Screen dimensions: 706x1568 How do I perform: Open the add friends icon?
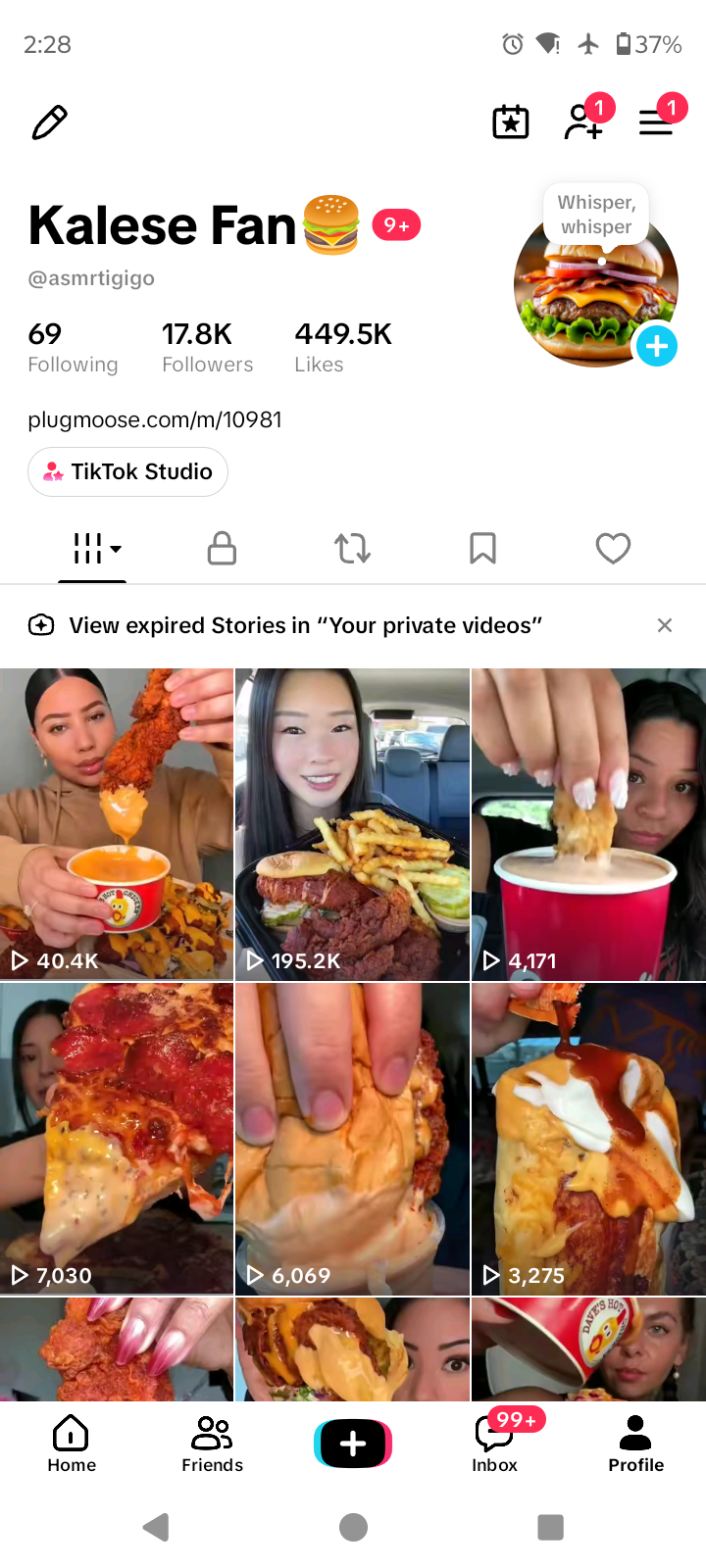[x=582, y=122]
